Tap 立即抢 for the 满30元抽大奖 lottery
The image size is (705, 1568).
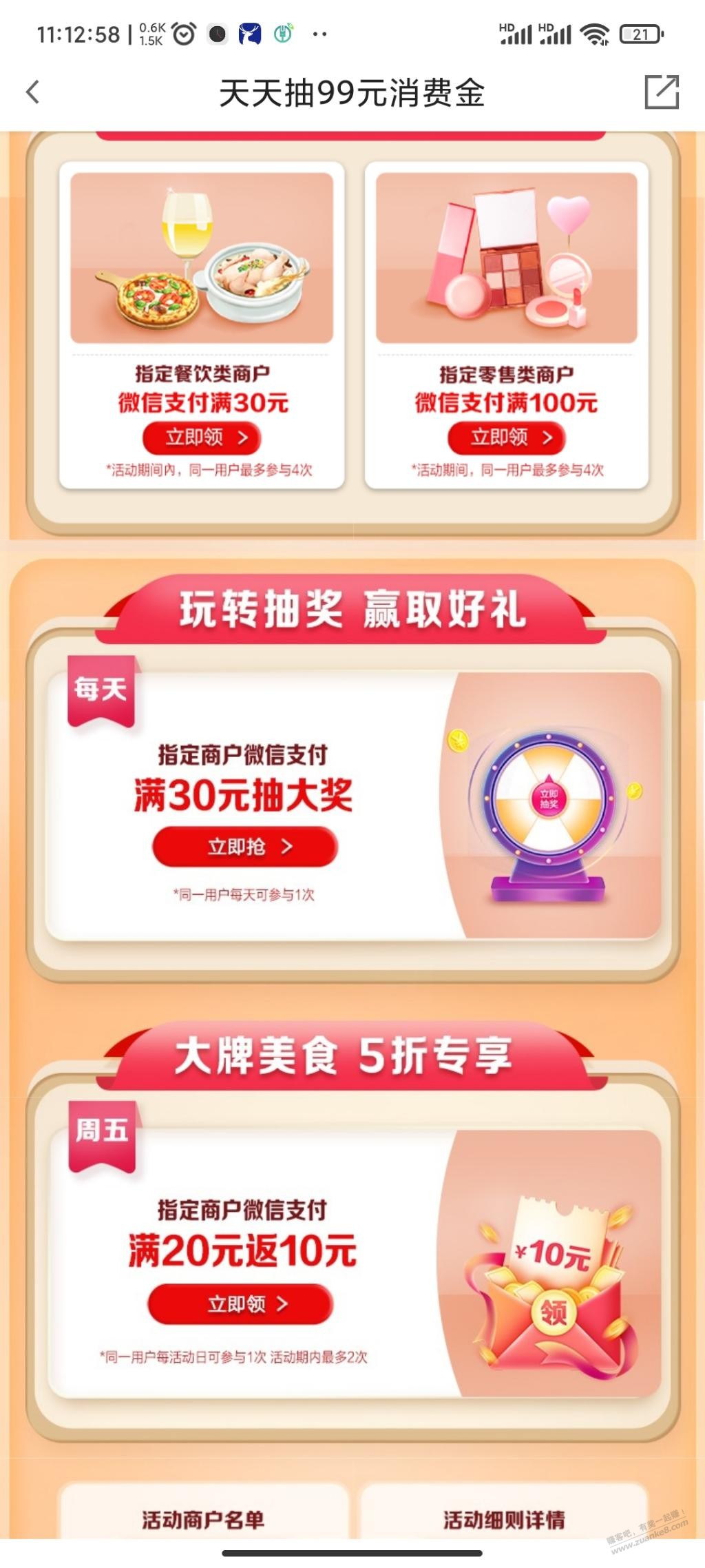pos(245,847)
